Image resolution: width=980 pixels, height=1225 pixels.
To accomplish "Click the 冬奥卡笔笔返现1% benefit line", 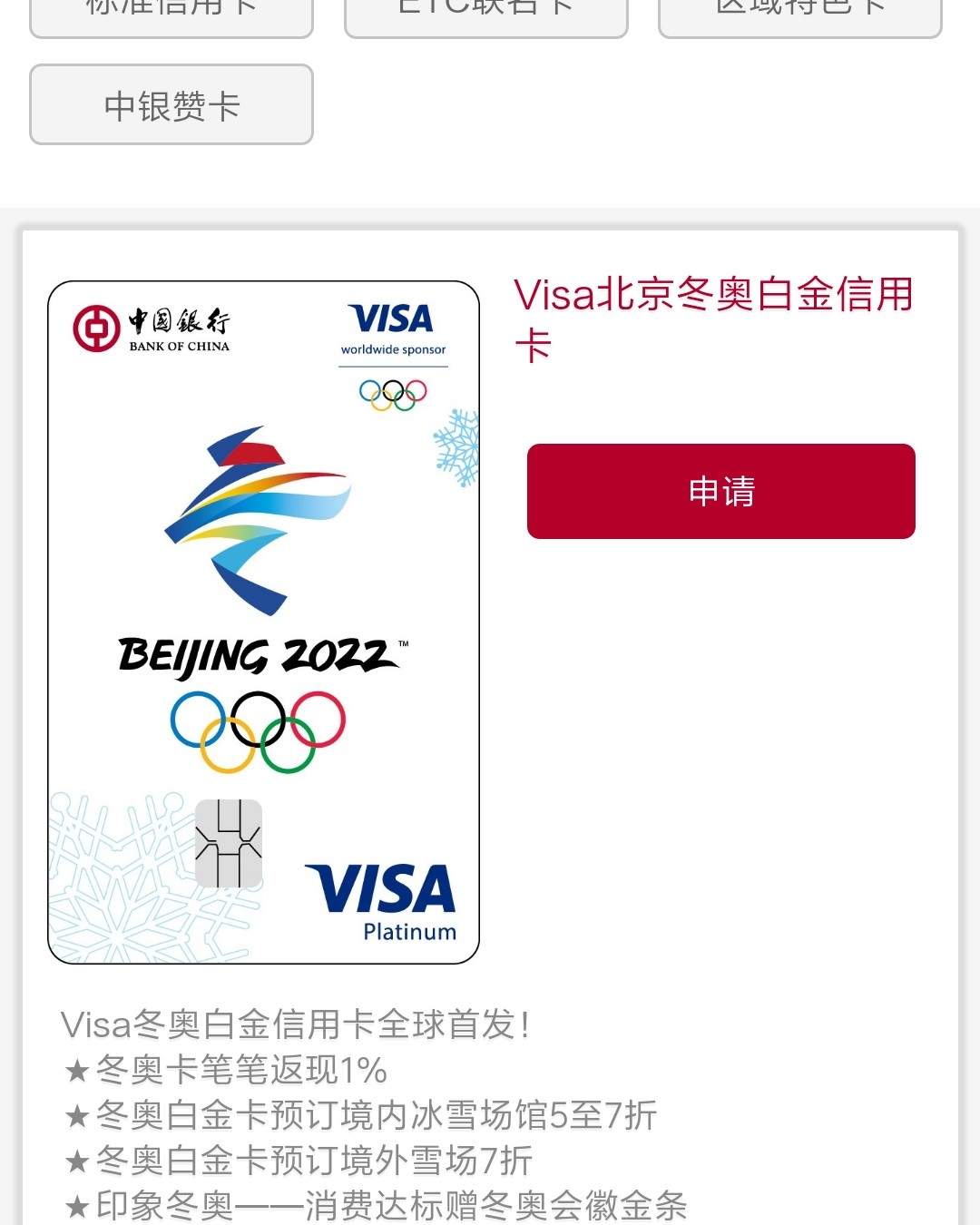I will coord(223,1071).
